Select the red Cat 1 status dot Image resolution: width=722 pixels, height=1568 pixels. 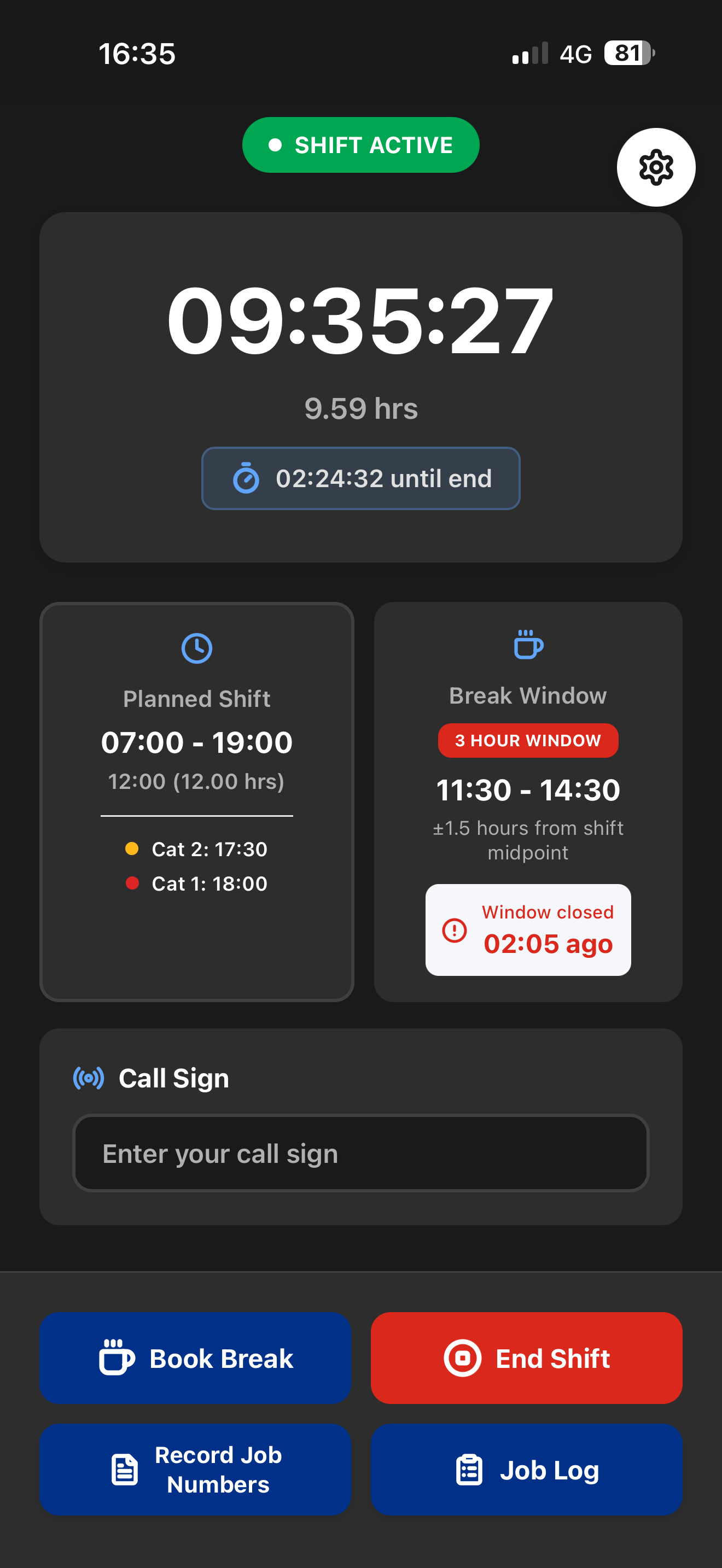(x=133, y=883)
